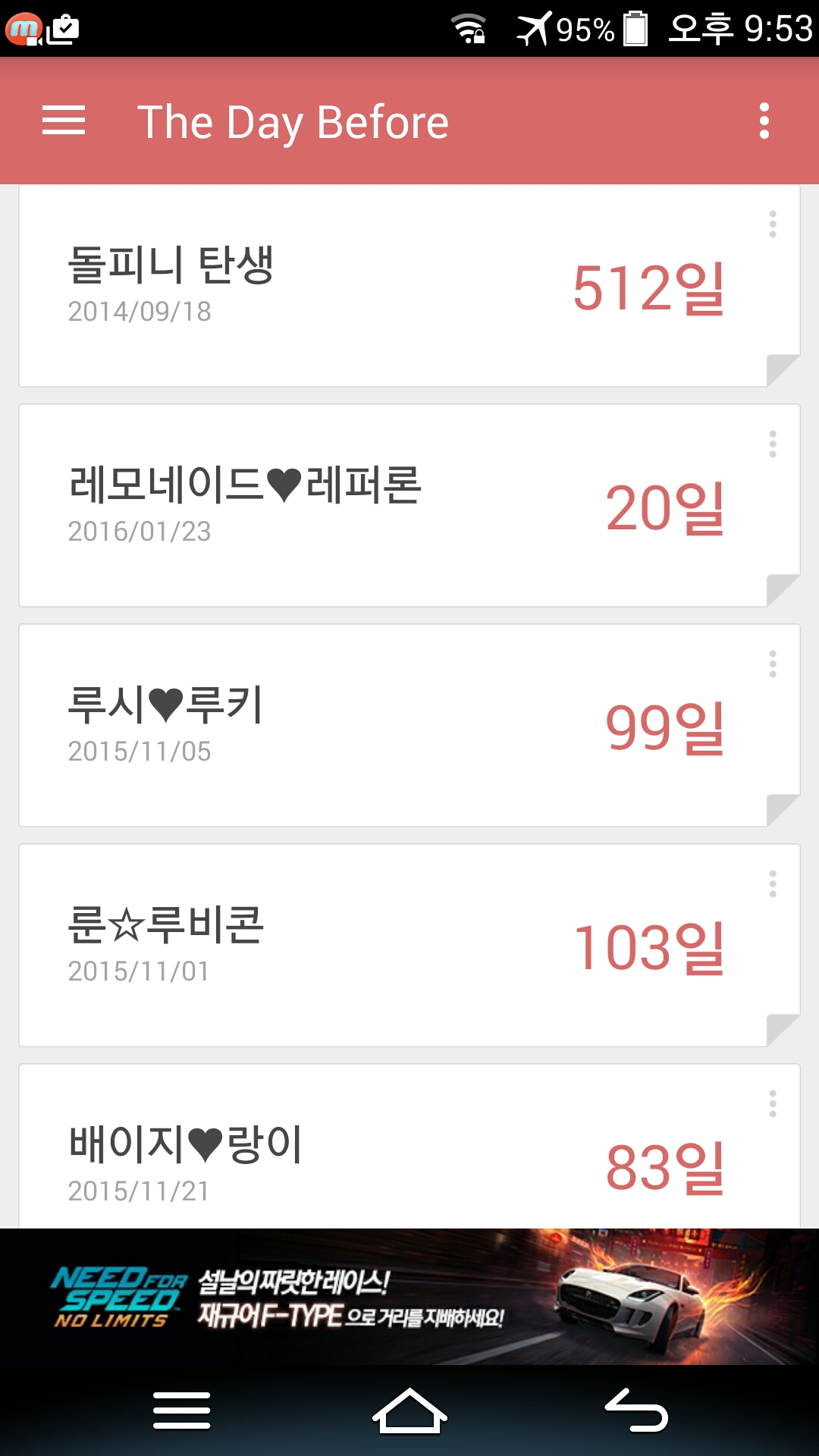Open the 돌피니 탄생 card

409,286
